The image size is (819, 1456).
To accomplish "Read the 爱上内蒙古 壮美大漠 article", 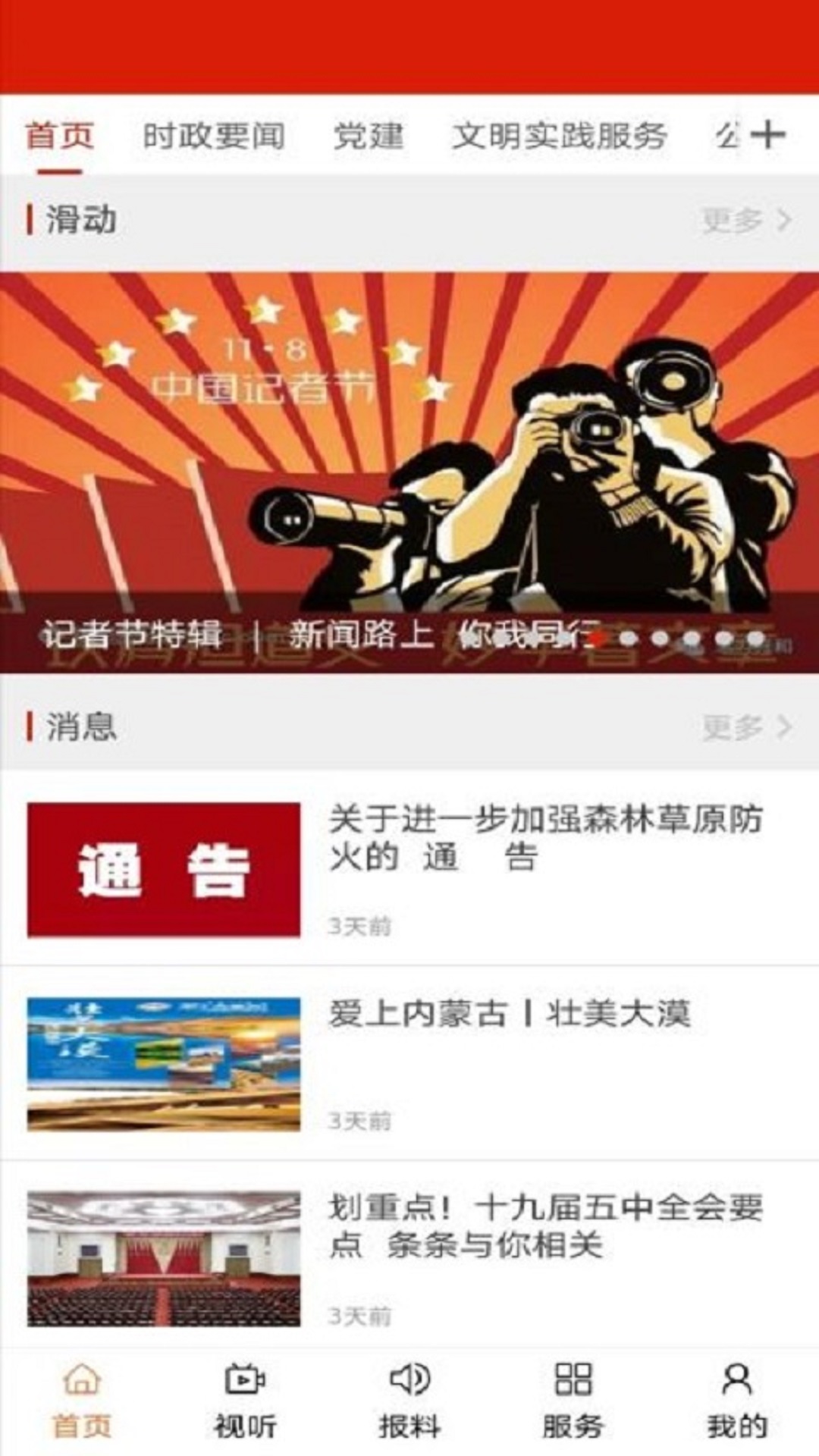I will click(510, 1015).
